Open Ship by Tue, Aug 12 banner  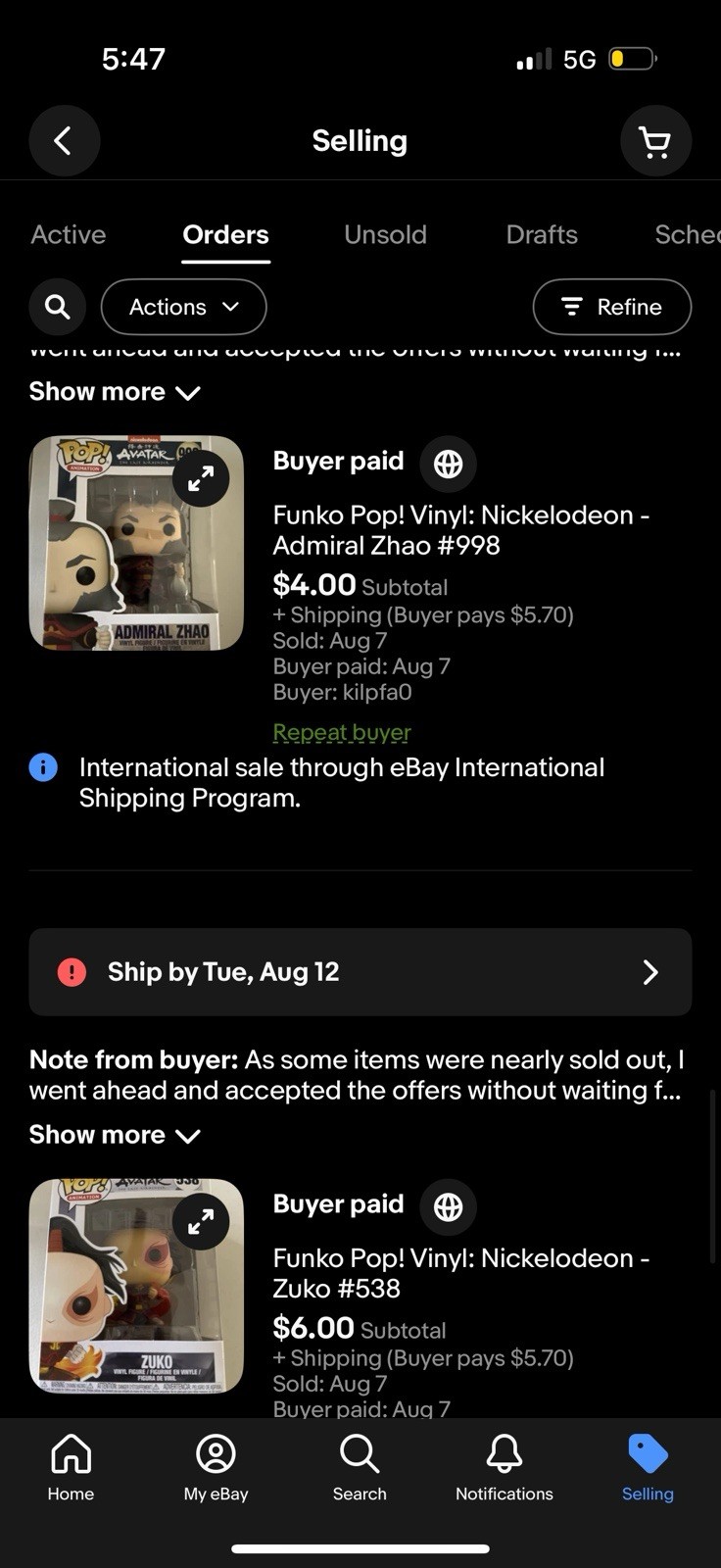(360, 972)
